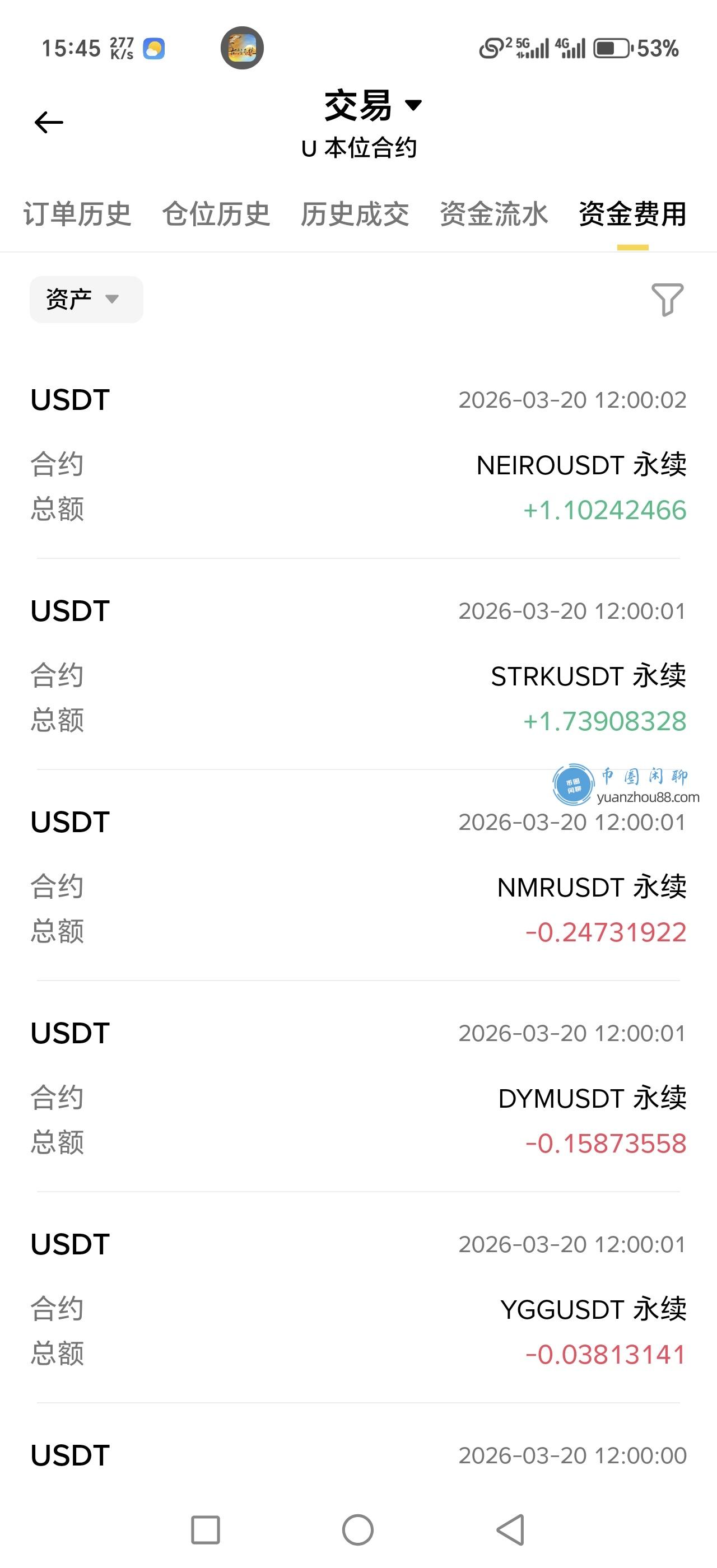Select the 资金费用 tab

(632, 214)
